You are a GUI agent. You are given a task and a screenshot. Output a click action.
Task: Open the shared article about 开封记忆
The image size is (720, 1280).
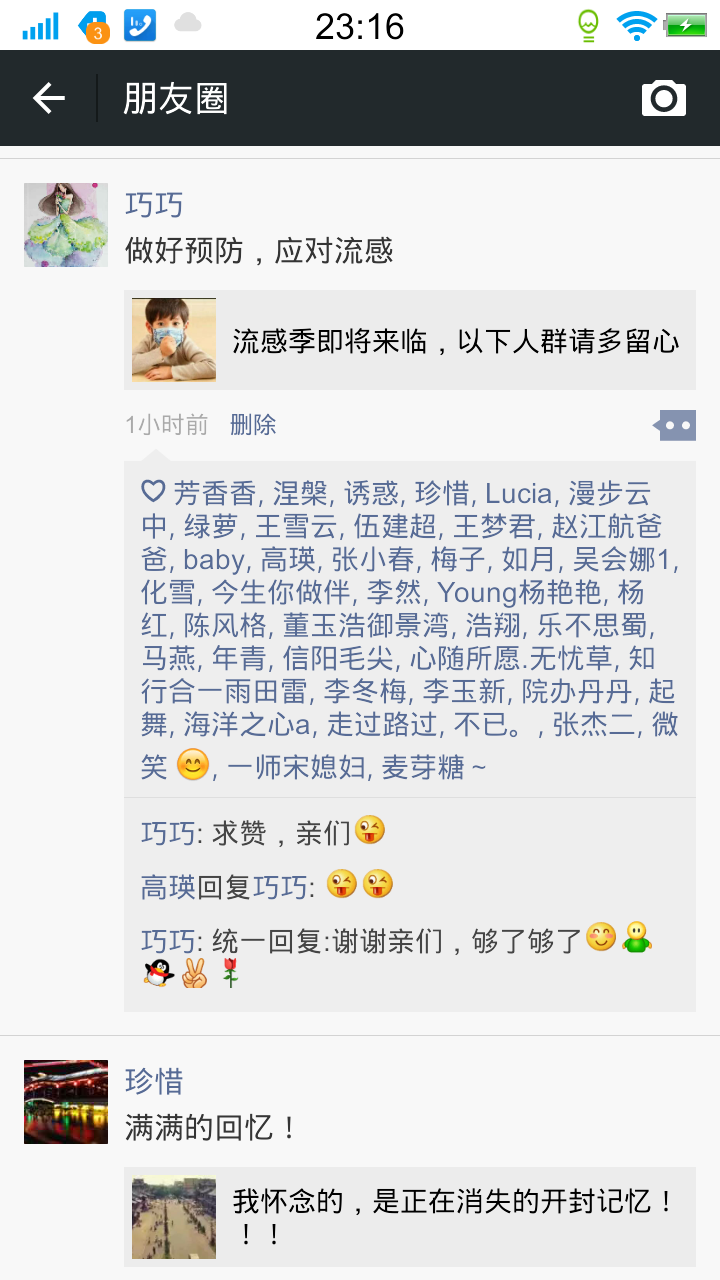point(410,1217)
